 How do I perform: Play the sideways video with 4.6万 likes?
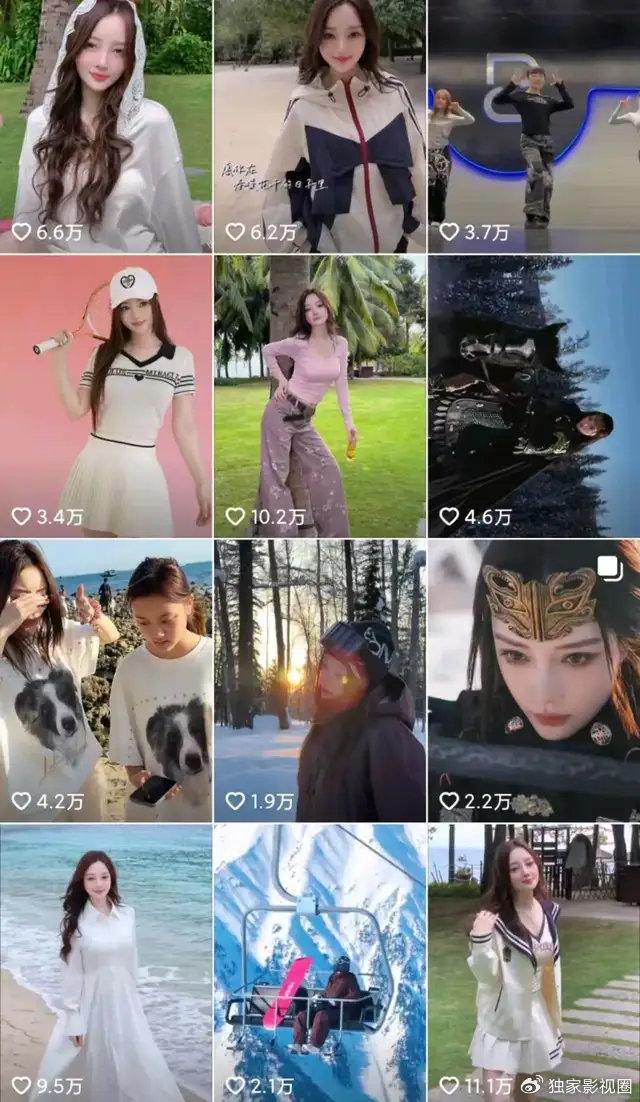click(534, 396)
